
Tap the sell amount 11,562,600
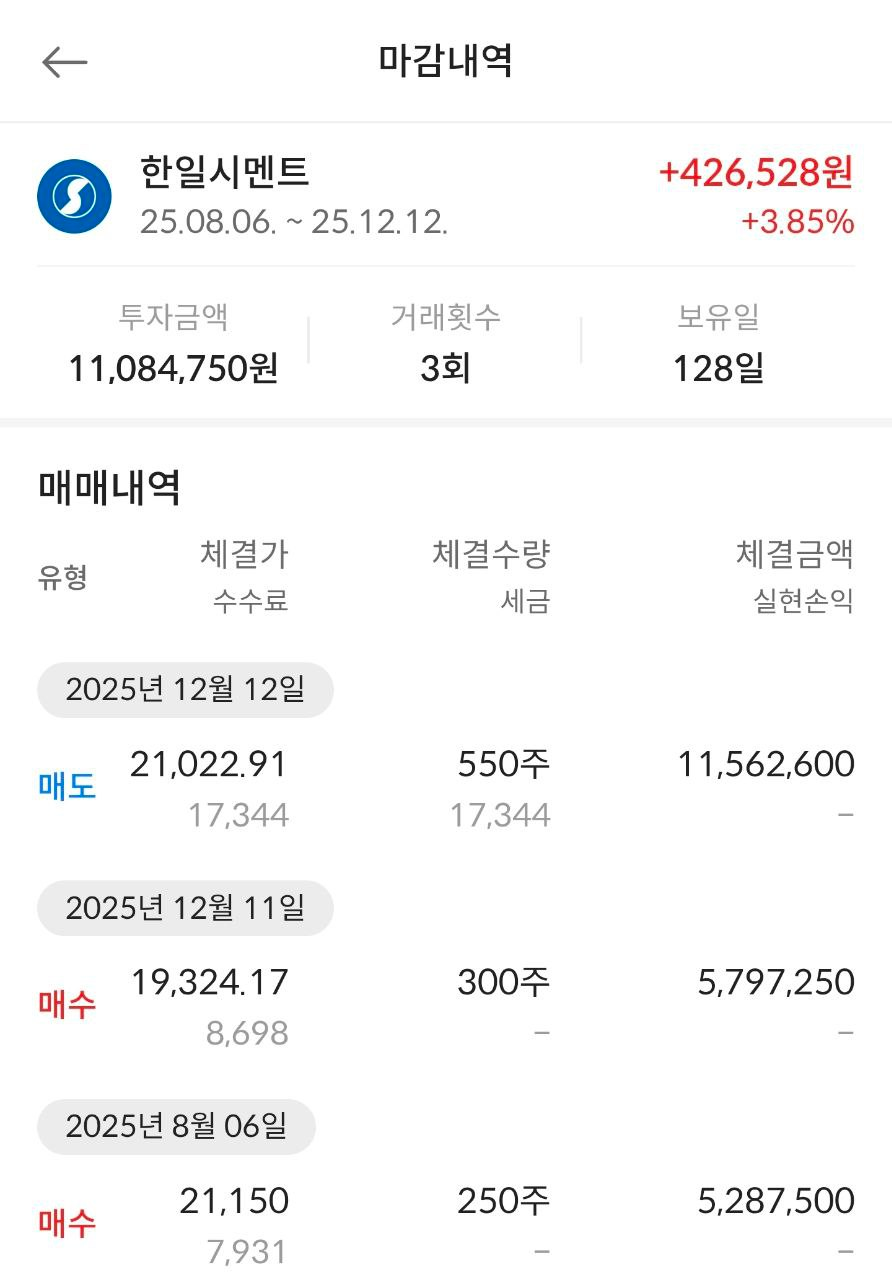[x=780, y=764]
